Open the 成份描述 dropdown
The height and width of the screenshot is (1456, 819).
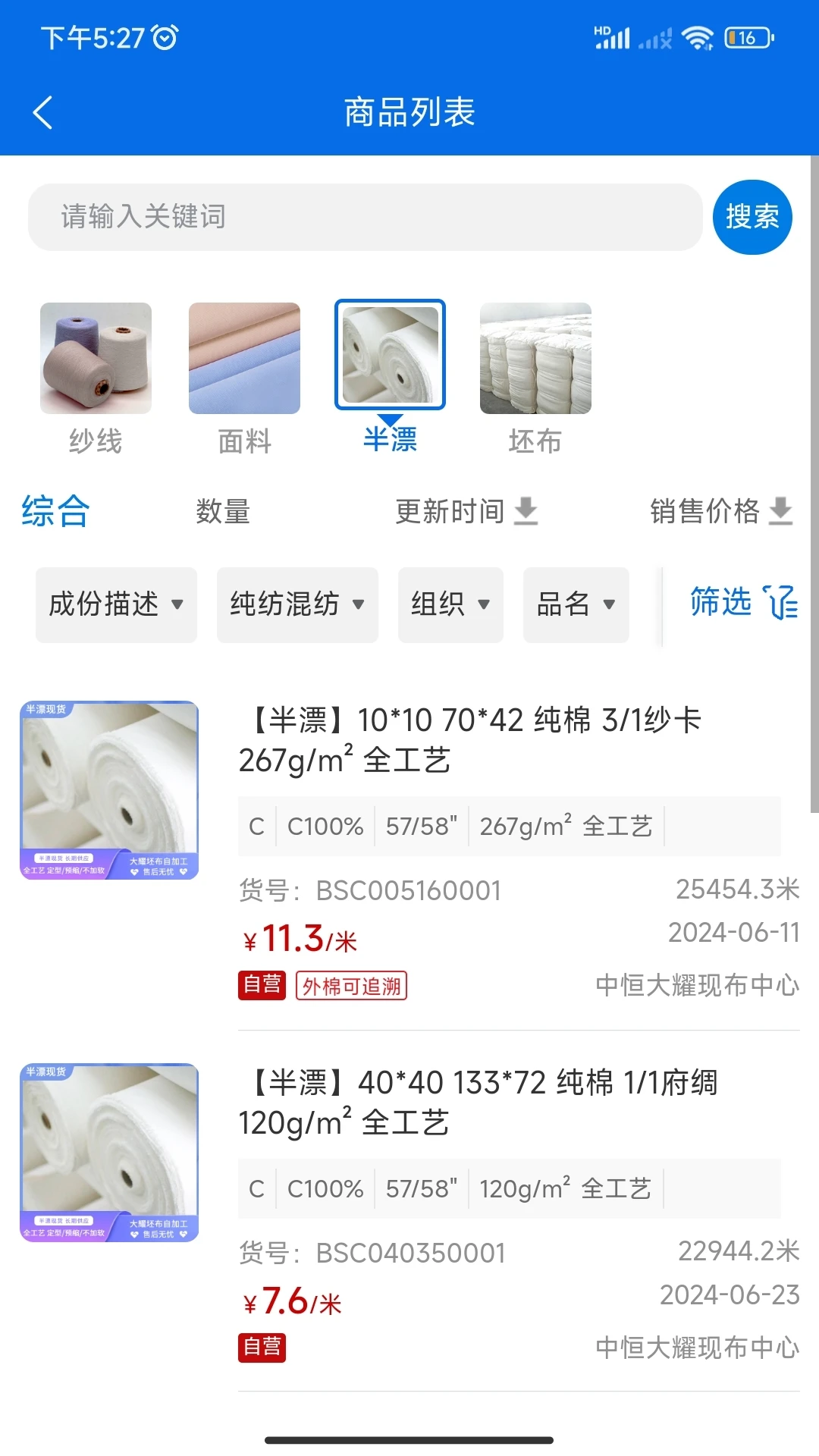click(115, 604)
